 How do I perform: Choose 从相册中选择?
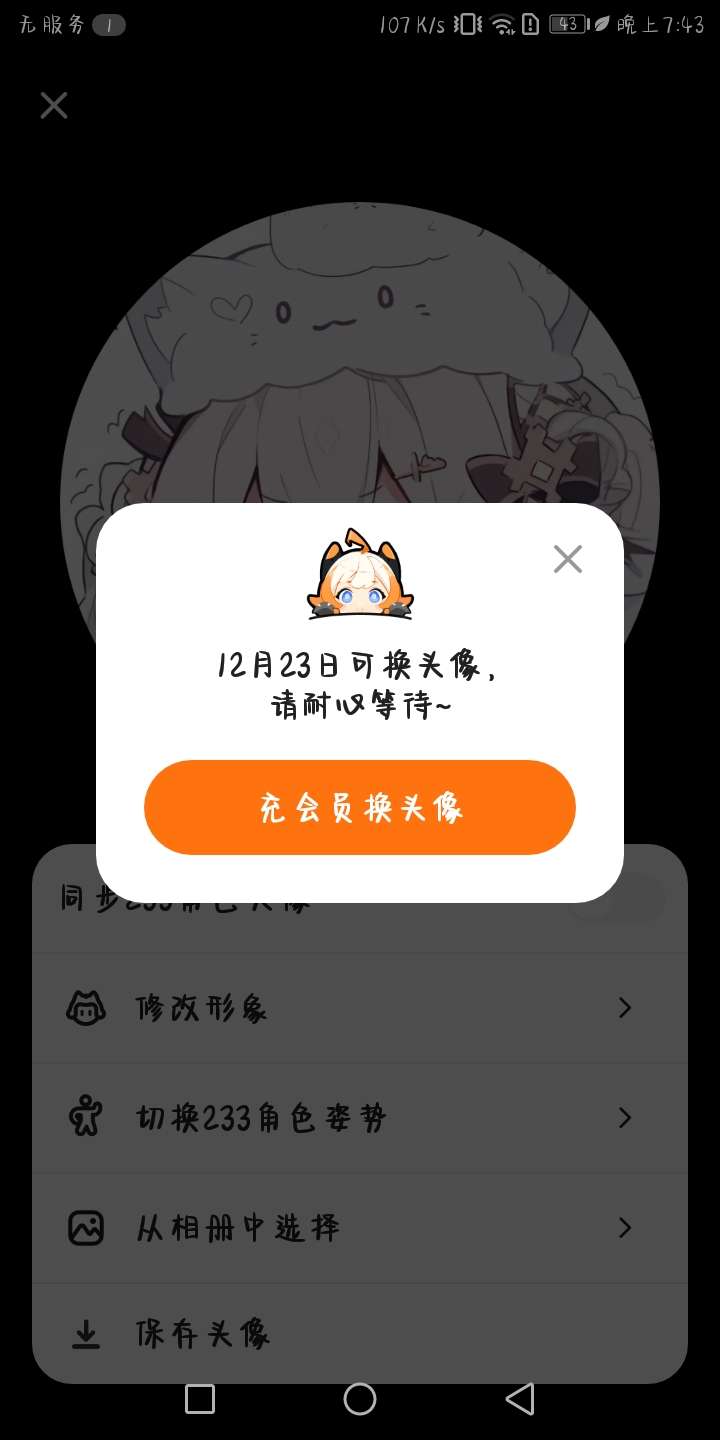(360, 1227)
